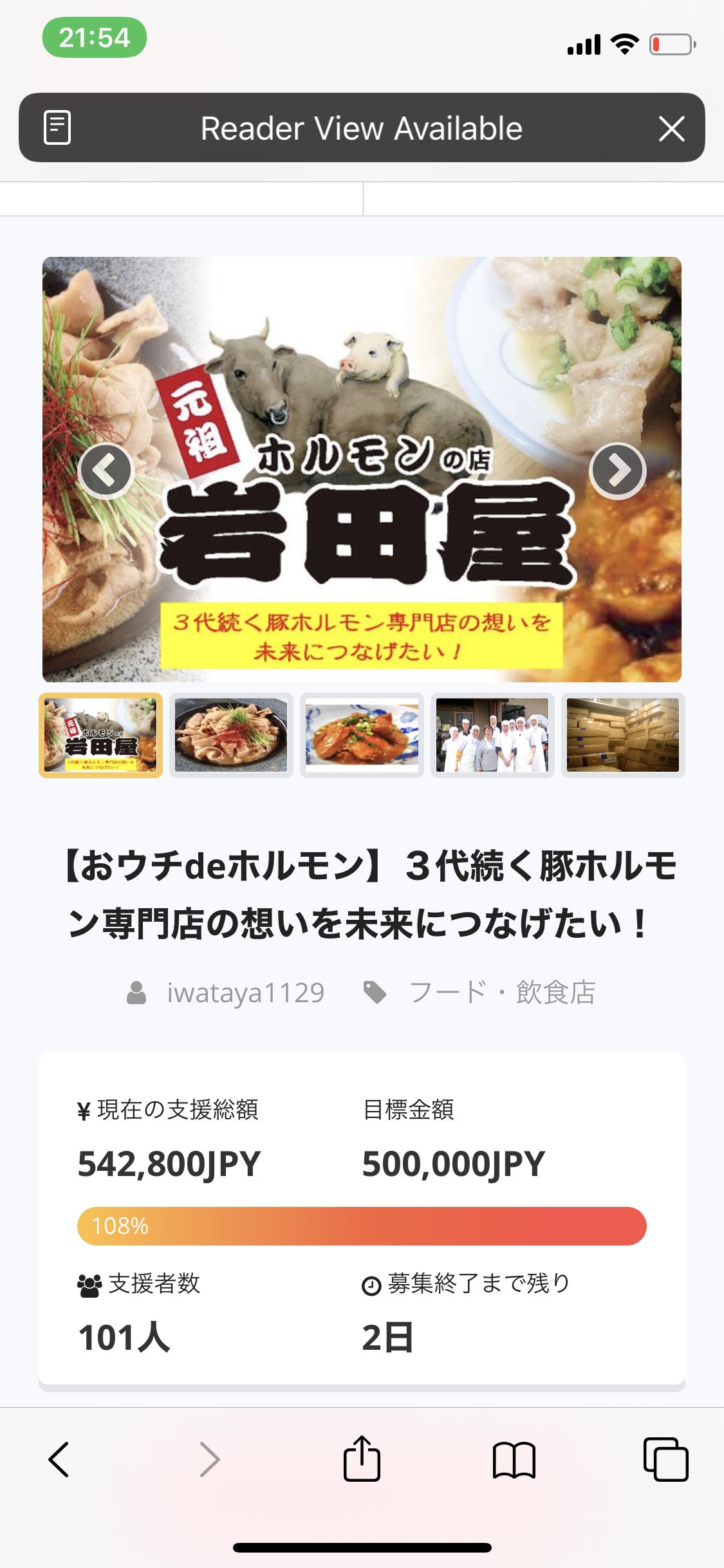Image resolution: width=724 pixels, height=1568 pixels.
Task: Show next carousel image
Action: coord(617,471)
